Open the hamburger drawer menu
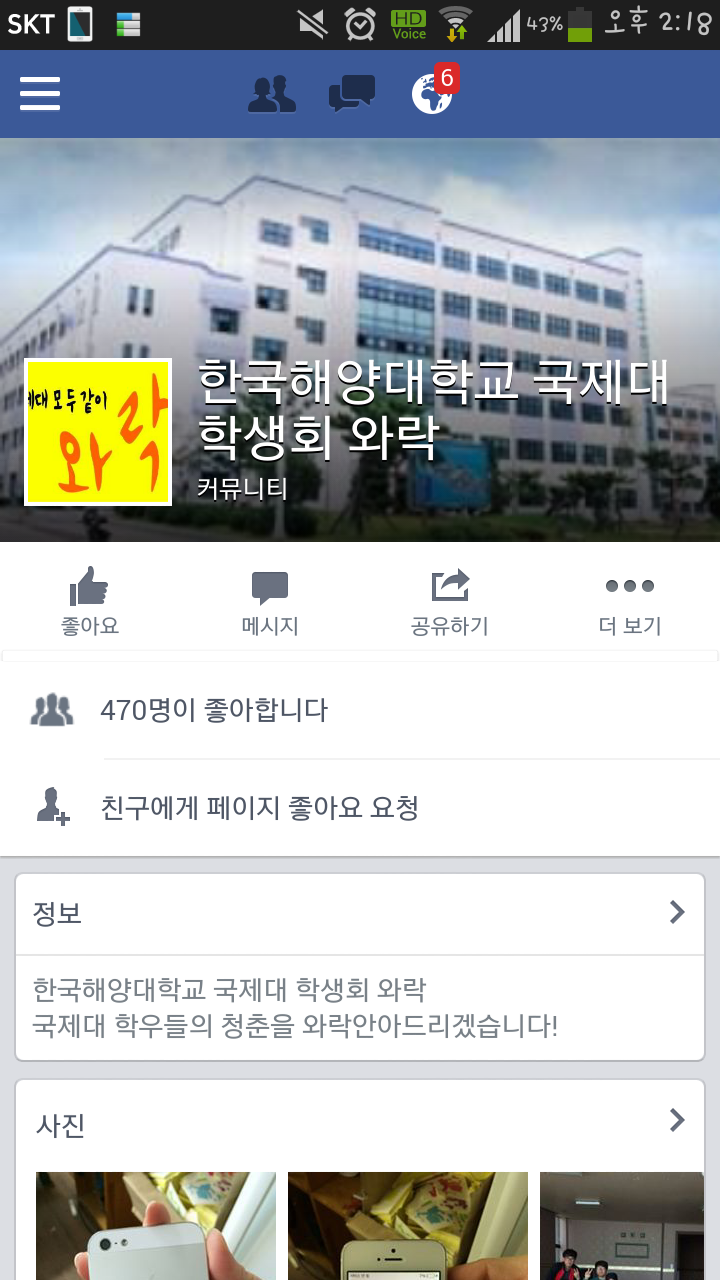Screen dimensions: 720x1280 click(x=40, y=94)
